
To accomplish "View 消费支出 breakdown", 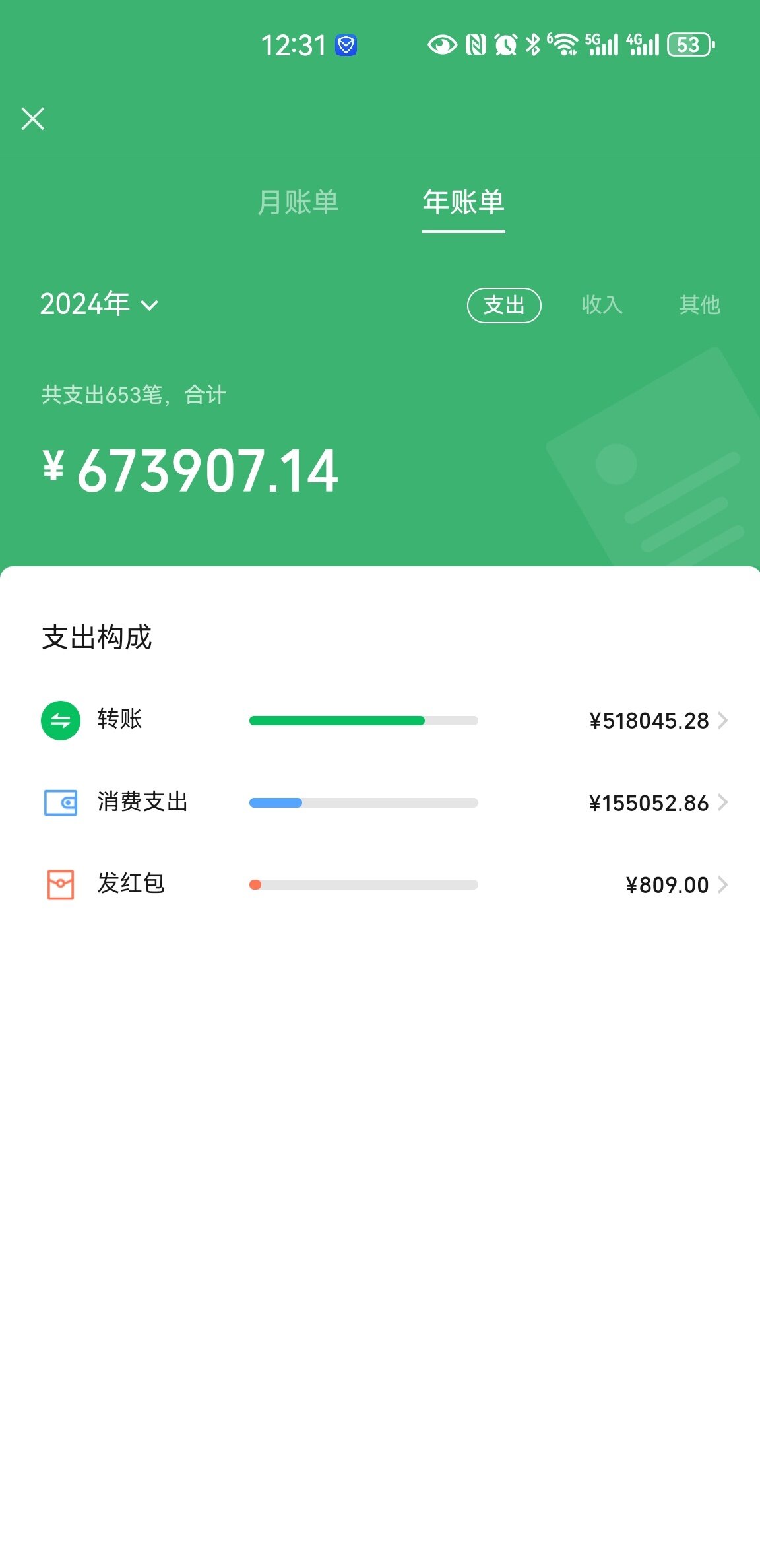I will 384,802.
